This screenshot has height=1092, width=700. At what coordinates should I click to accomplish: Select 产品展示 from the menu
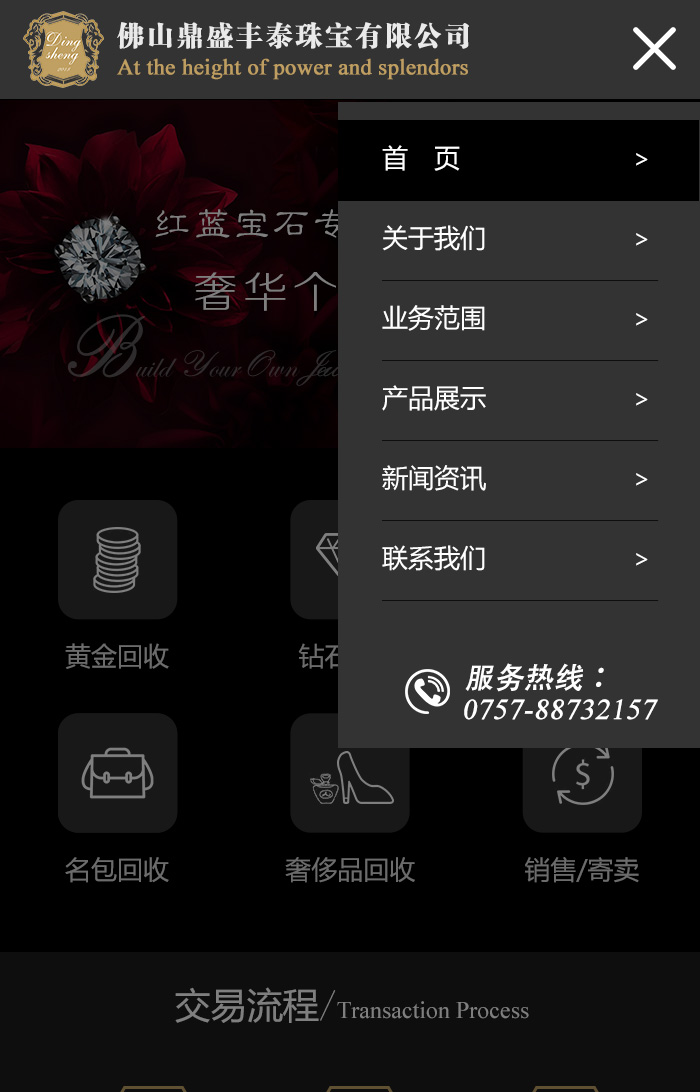pyautogui.click(x=518, y=400)
